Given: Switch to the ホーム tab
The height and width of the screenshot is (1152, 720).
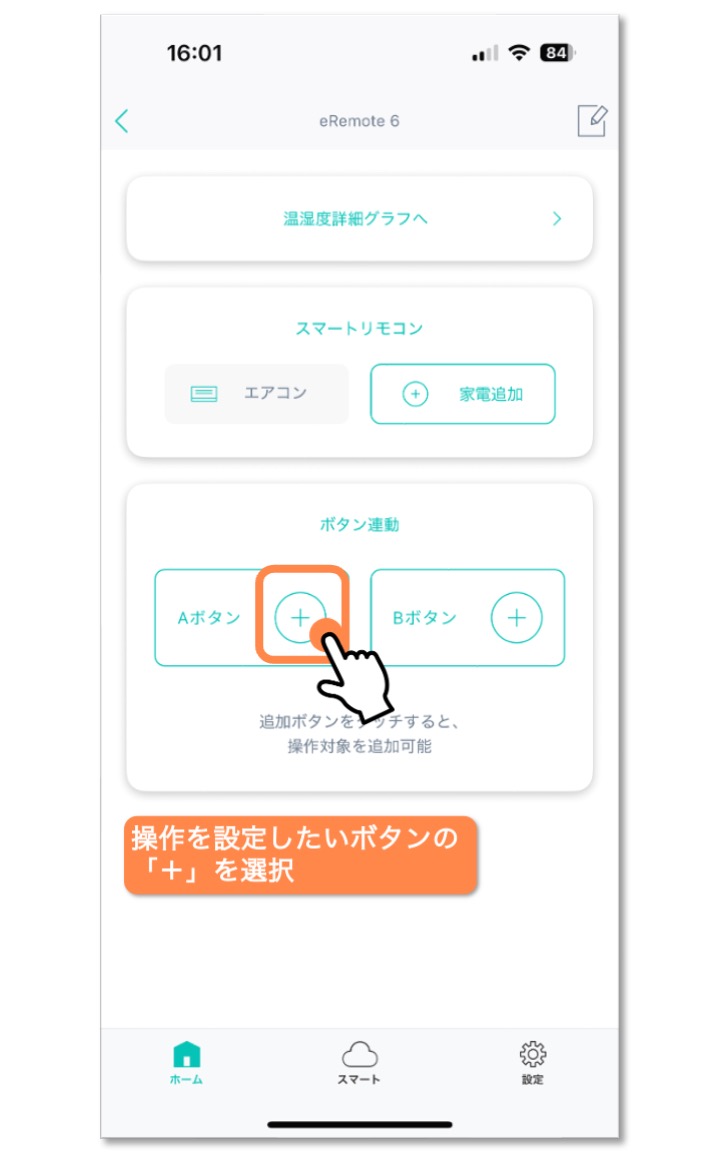Looking at the screenshot, I should pos(186,1063).
